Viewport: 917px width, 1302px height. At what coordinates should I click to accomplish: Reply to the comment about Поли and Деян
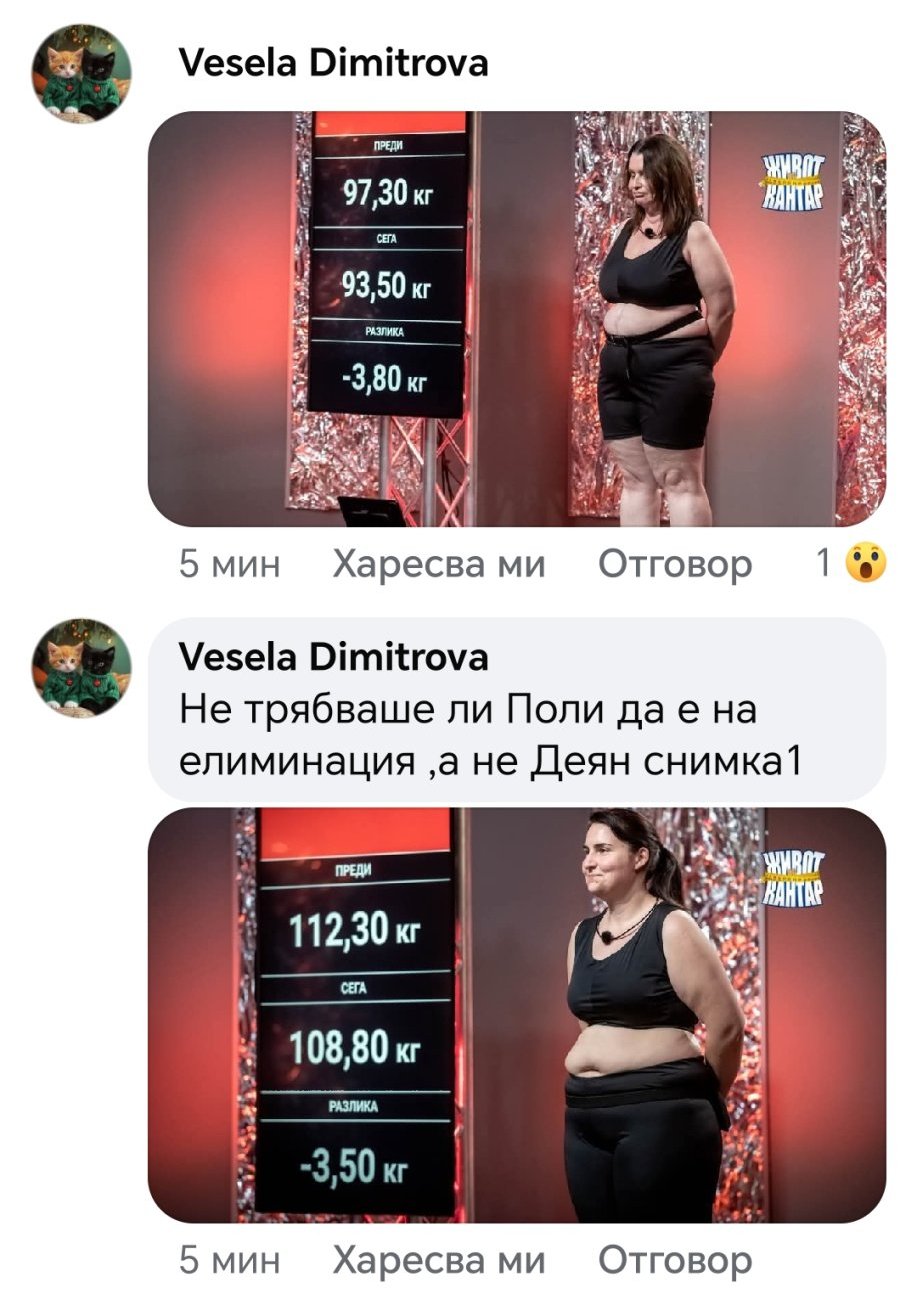click(x=674, y=1261)
